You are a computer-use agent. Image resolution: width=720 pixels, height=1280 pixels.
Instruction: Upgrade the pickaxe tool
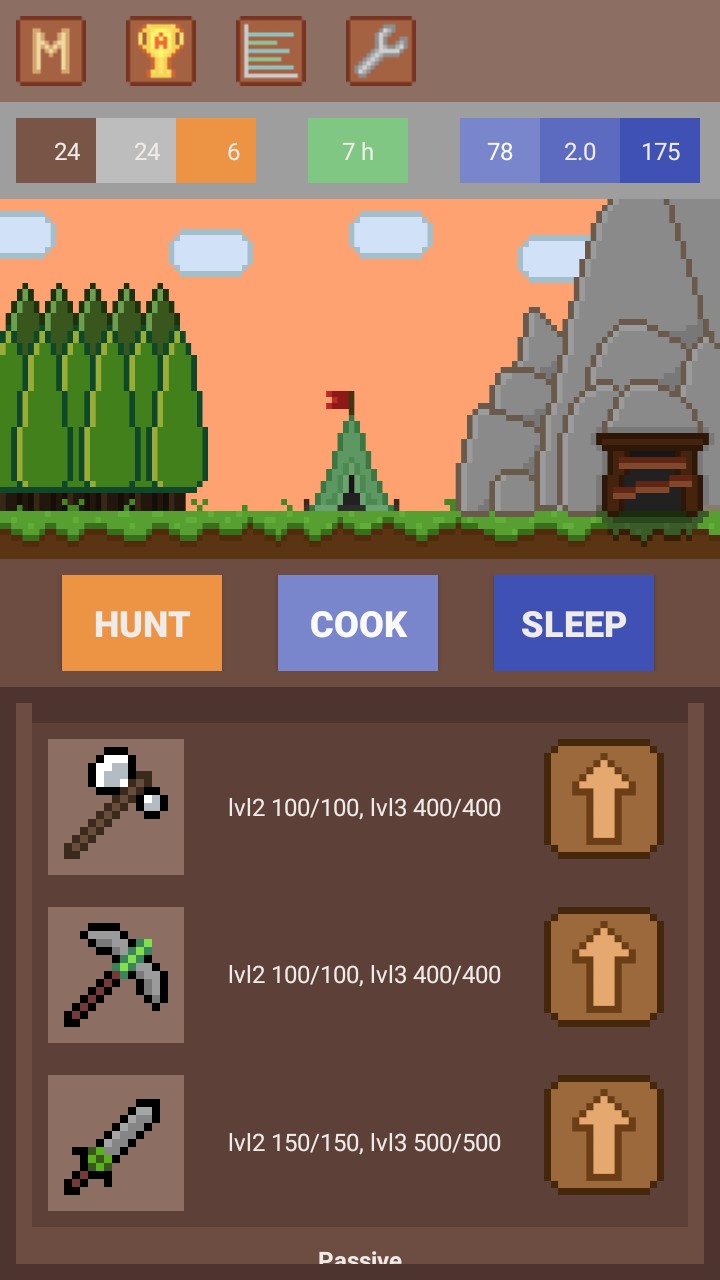pyautogui.click(x=604, y=967)
